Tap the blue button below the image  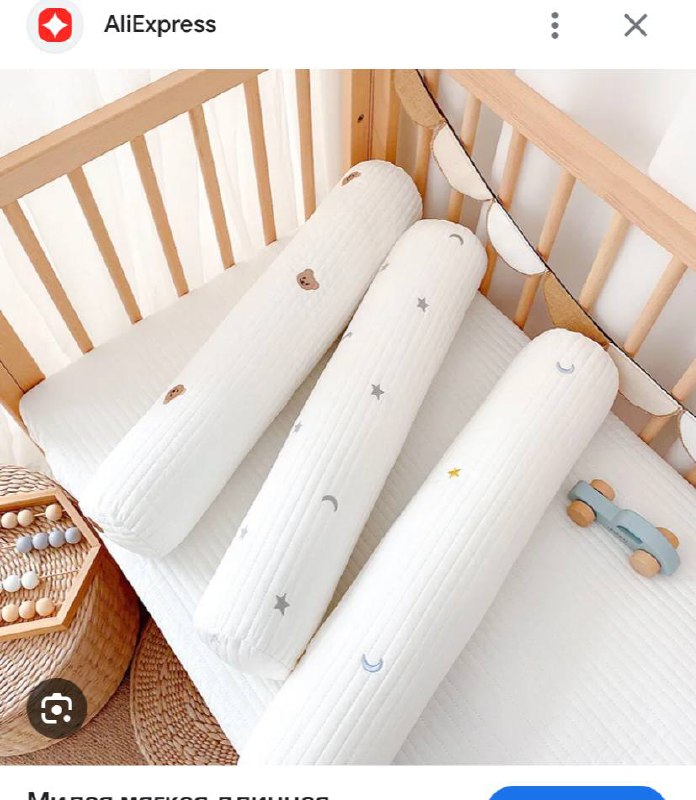point(577,793)
